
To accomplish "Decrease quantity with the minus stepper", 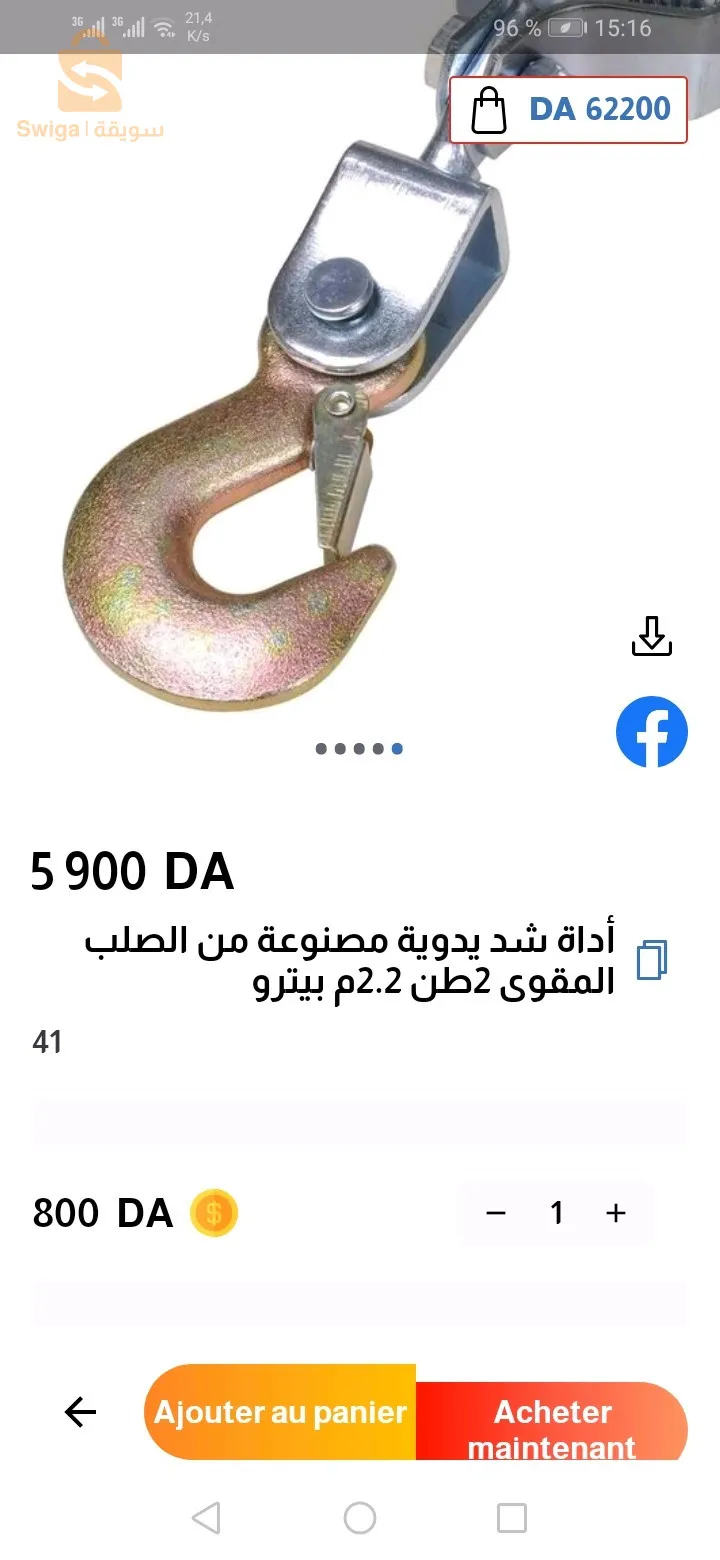I will pos(496,1213).
